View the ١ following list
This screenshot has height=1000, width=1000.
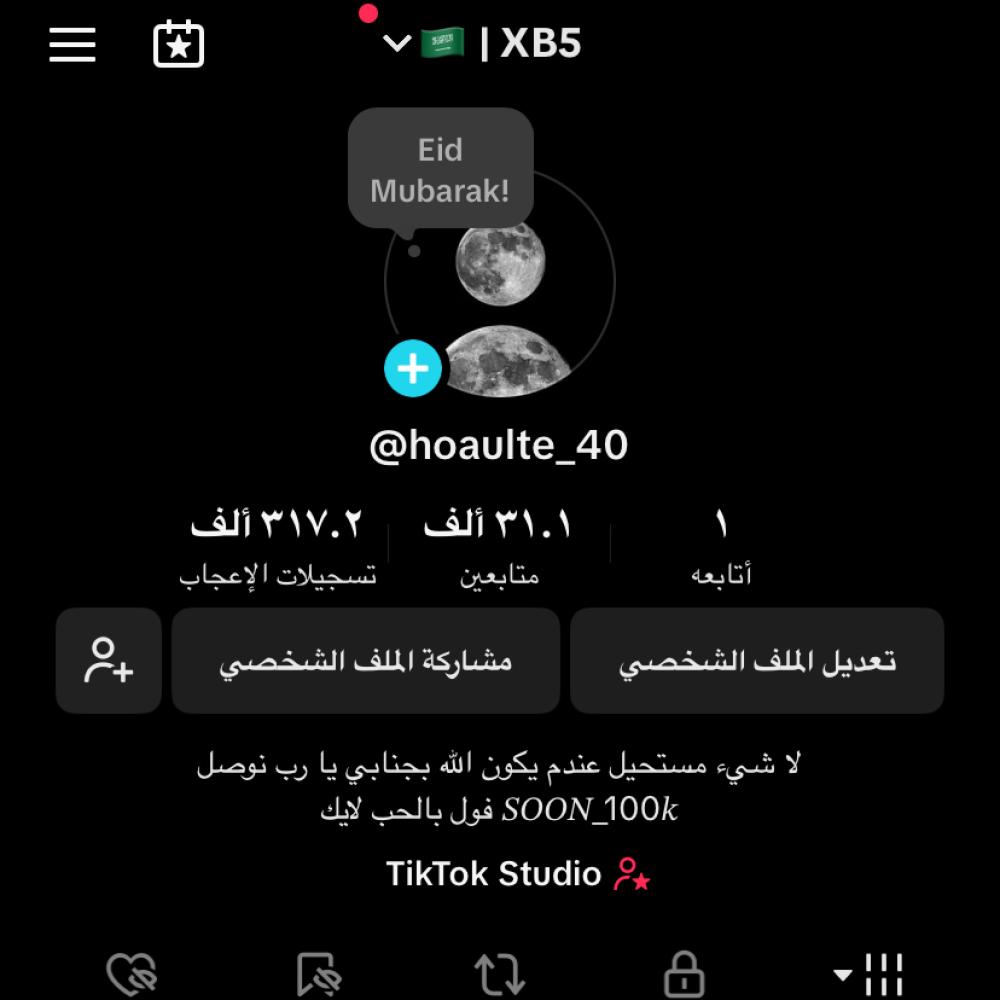[x=721, y=545]
